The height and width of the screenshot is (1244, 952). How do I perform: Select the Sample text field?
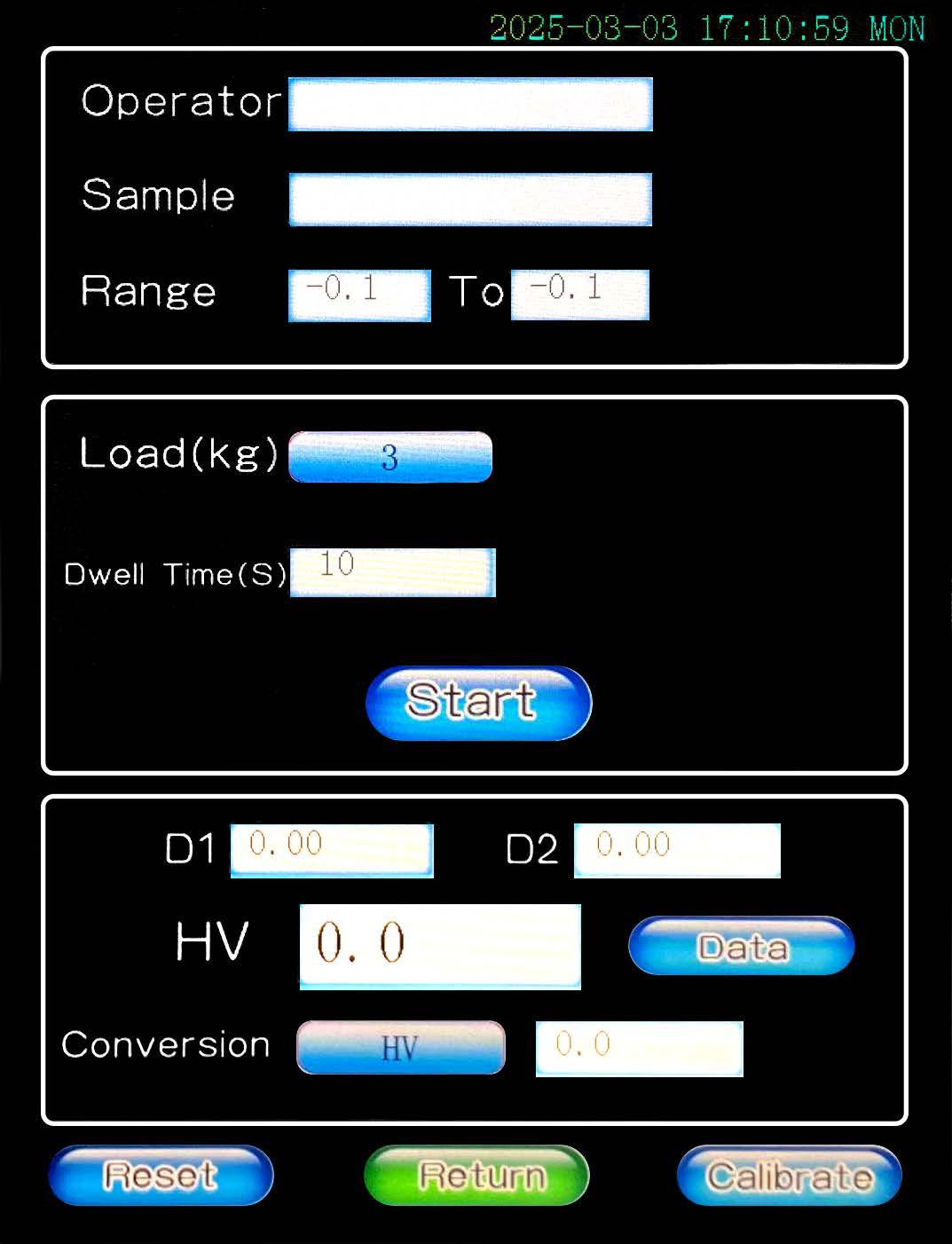[x=470, y=200]
